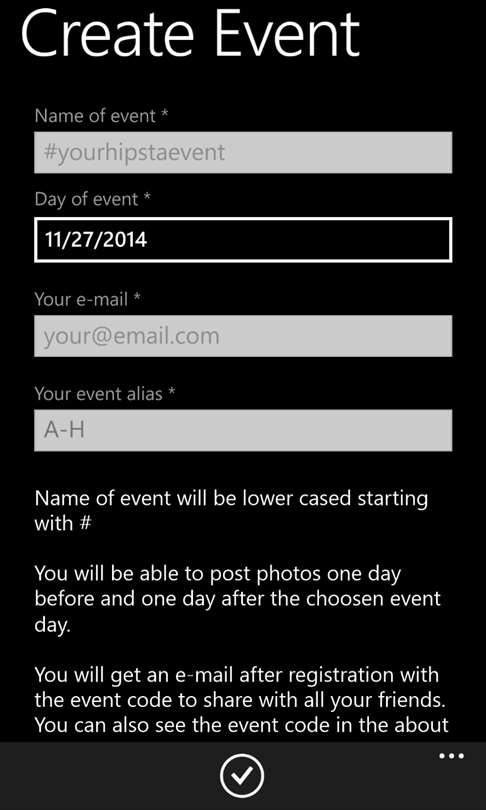486x810 pixels.
Task: Open the Day of event date picker
Action: click(x=243, y=240)
